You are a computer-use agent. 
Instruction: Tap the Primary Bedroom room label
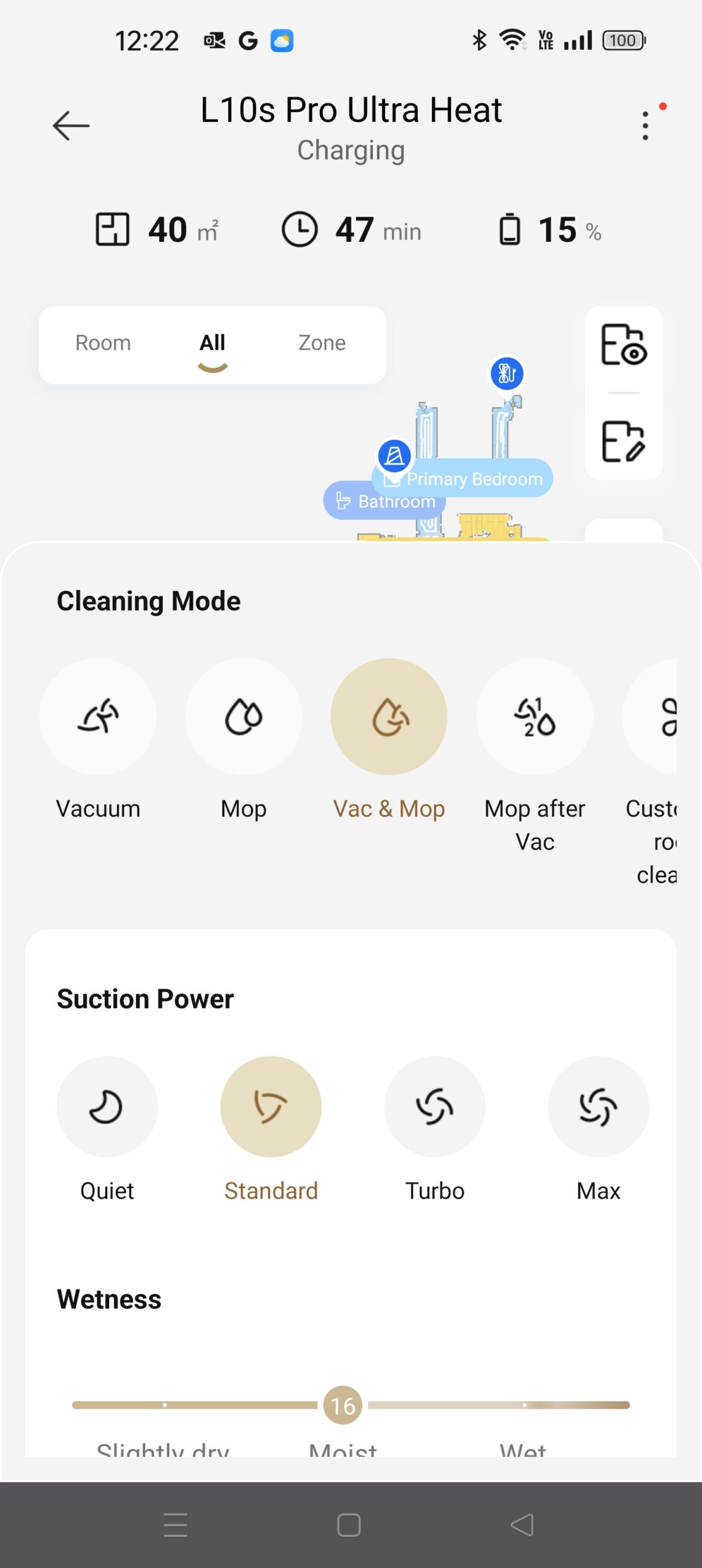point(474,479)
